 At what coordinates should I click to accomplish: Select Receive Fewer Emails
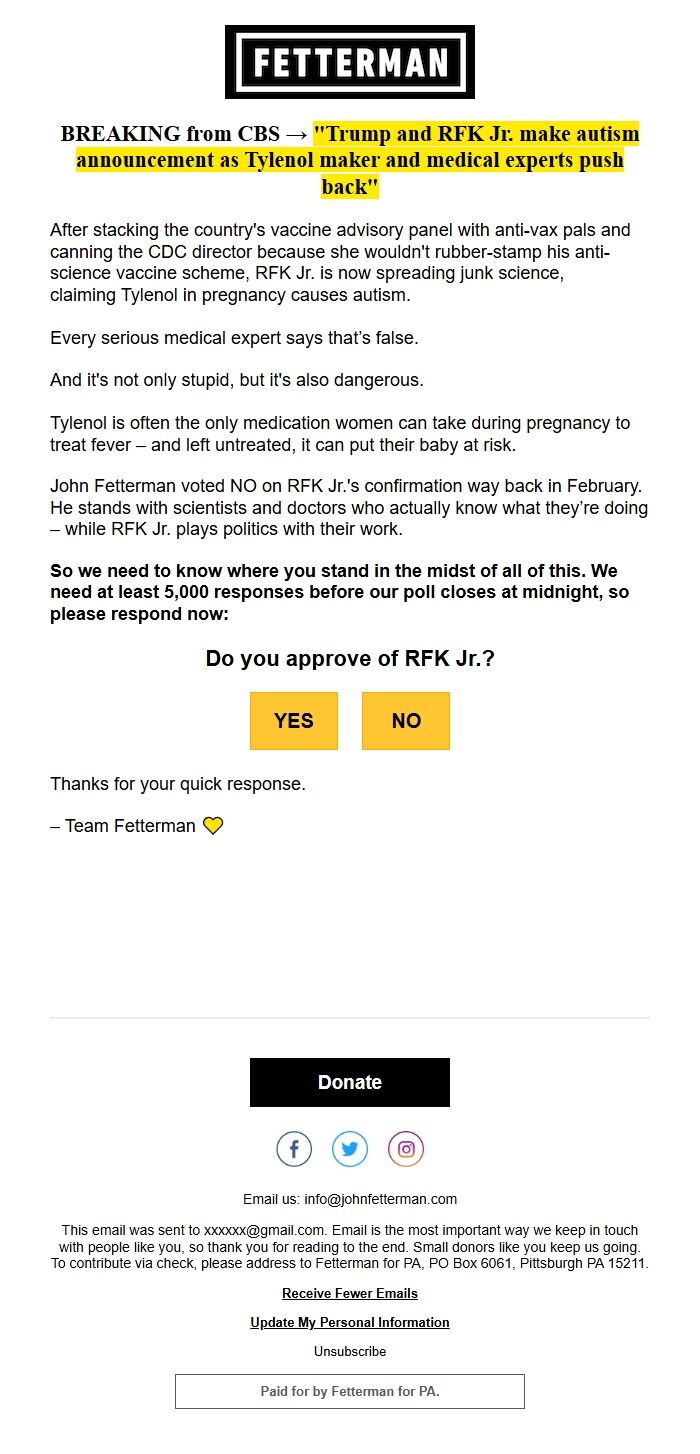(x=350, y=1293)
